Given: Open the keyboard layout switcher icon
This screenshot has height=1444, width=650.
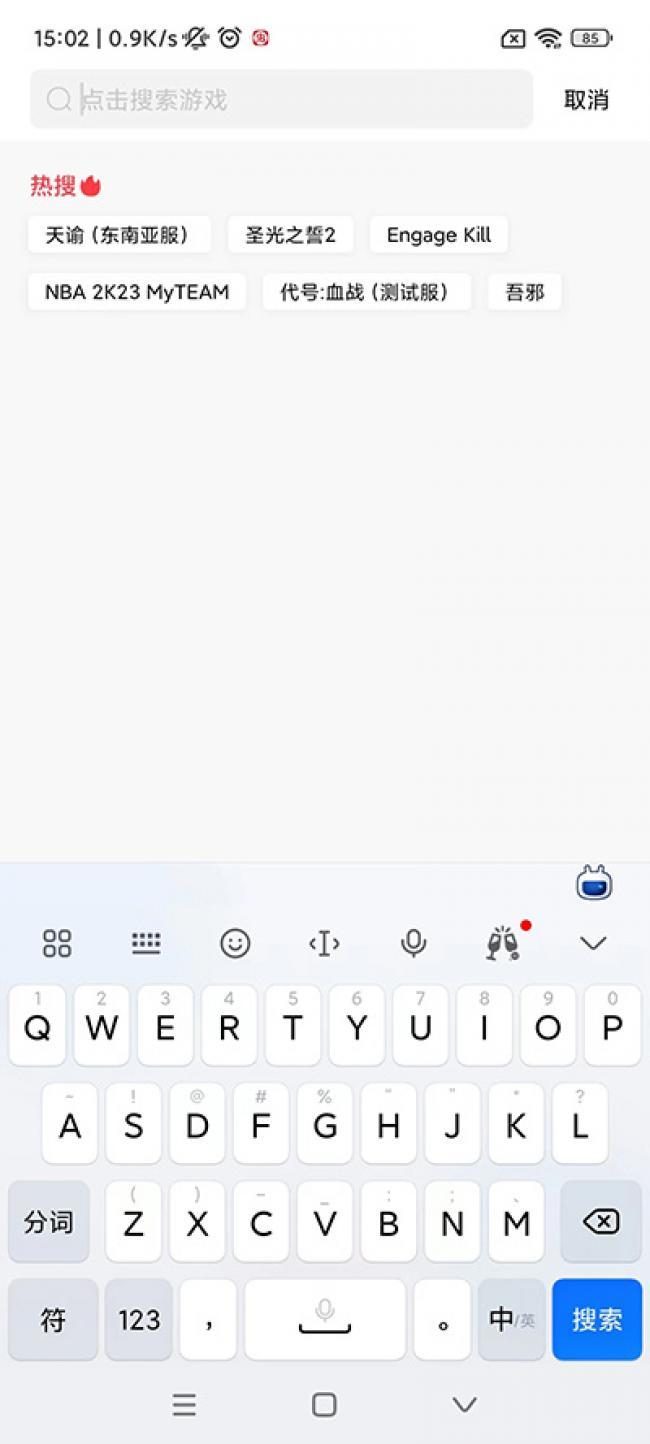Looking at the screenshot, I should [146, 943].
